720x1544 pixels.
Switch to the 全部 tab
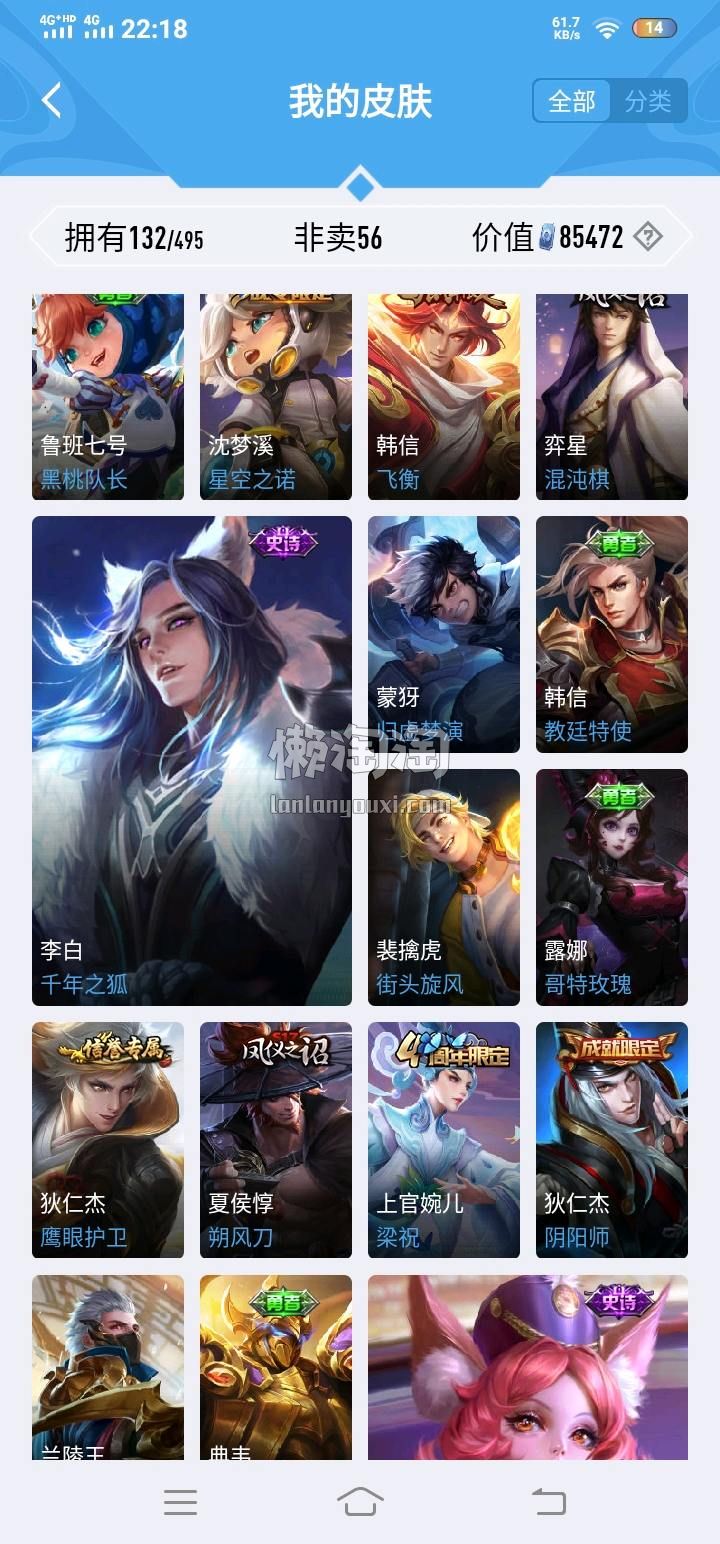572,101
